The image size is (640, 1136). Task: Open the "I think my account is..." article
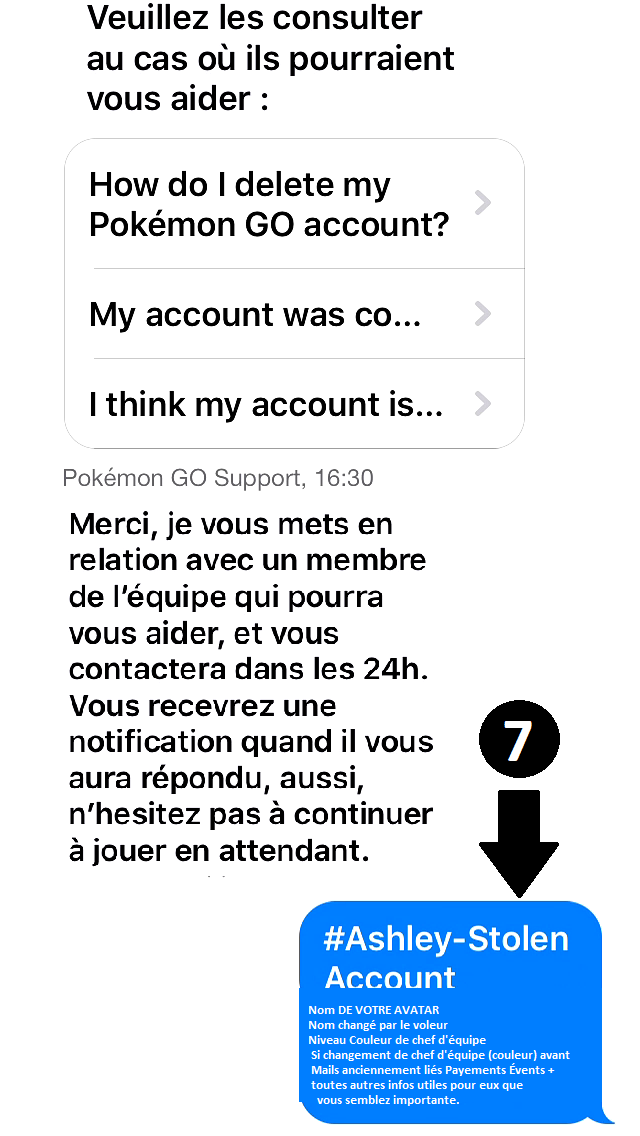click(x=293, y=404)
